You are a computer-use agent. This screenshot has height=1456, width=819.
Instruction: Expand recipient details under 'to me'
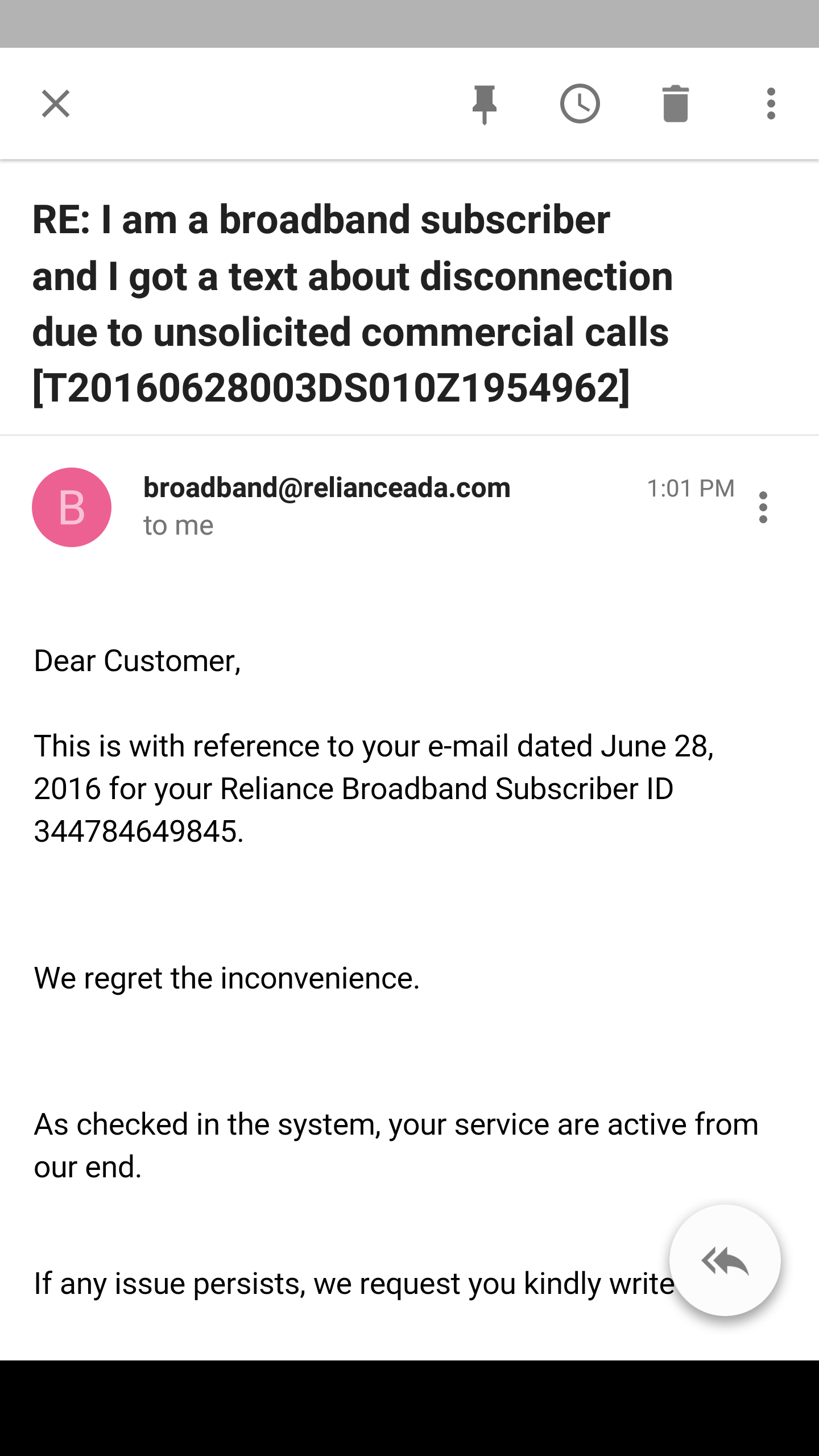179,526
